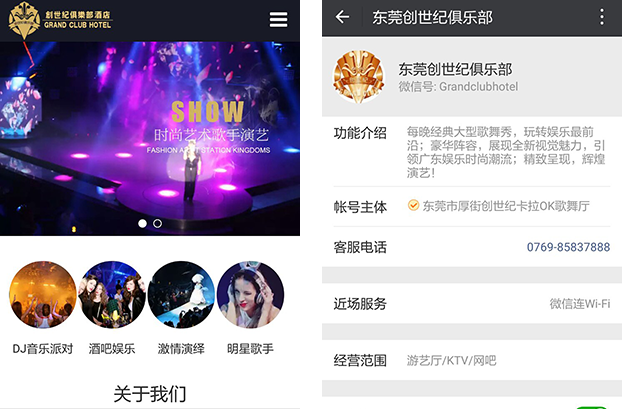View 明星歌手 category
The image size is (622, 409).
[250, 296]
